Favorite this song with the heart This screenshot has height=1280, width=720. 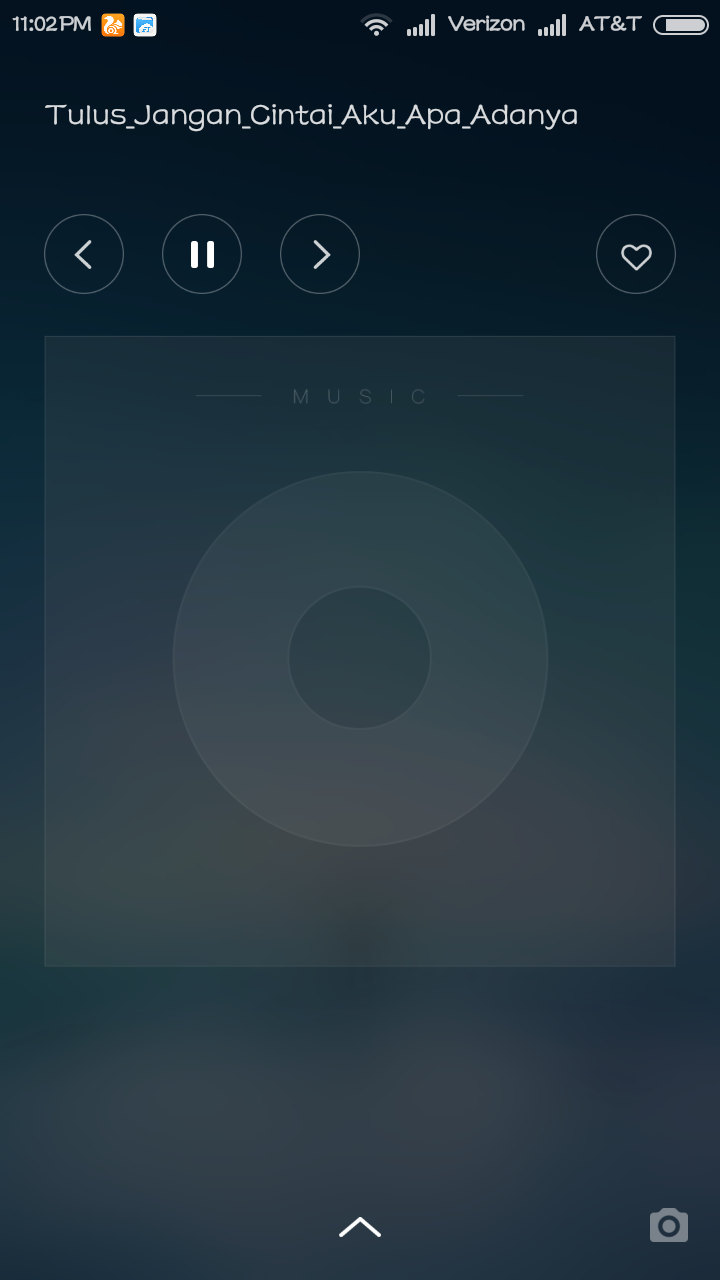636,255
